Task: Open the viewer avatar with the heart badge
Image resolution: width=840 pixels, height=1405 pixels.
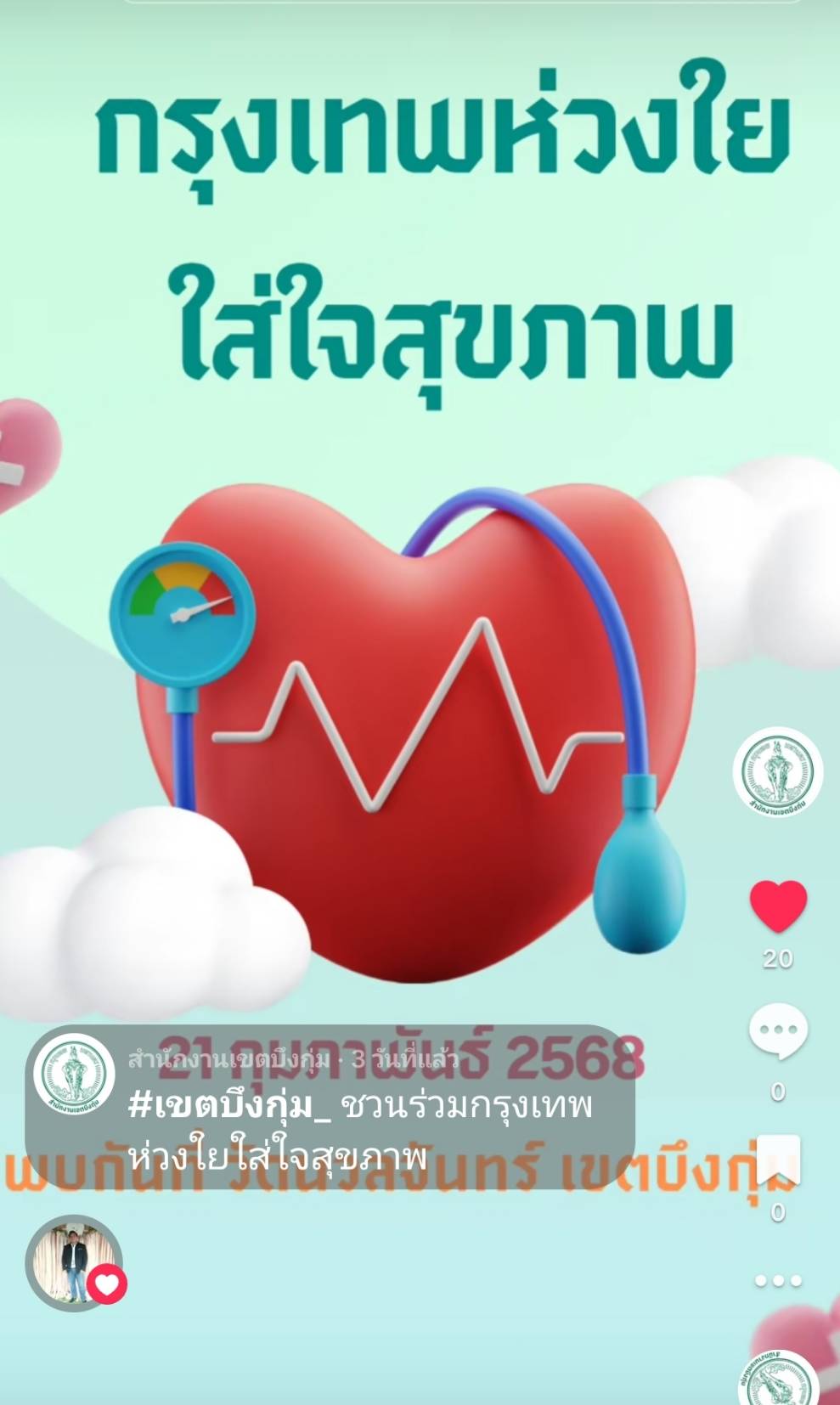Action: tap(75, 1263)
